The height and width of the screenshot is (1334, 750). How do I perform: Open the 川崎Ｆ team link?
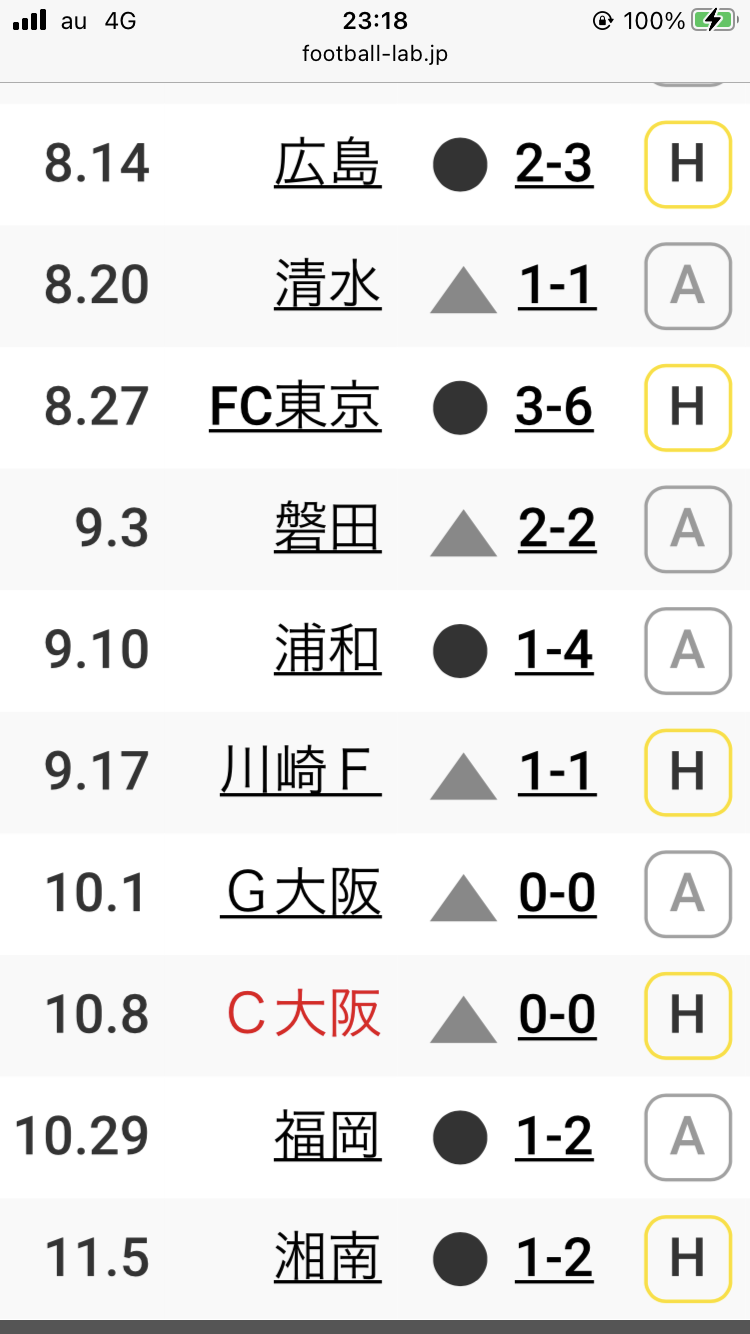tap(300, 772)
